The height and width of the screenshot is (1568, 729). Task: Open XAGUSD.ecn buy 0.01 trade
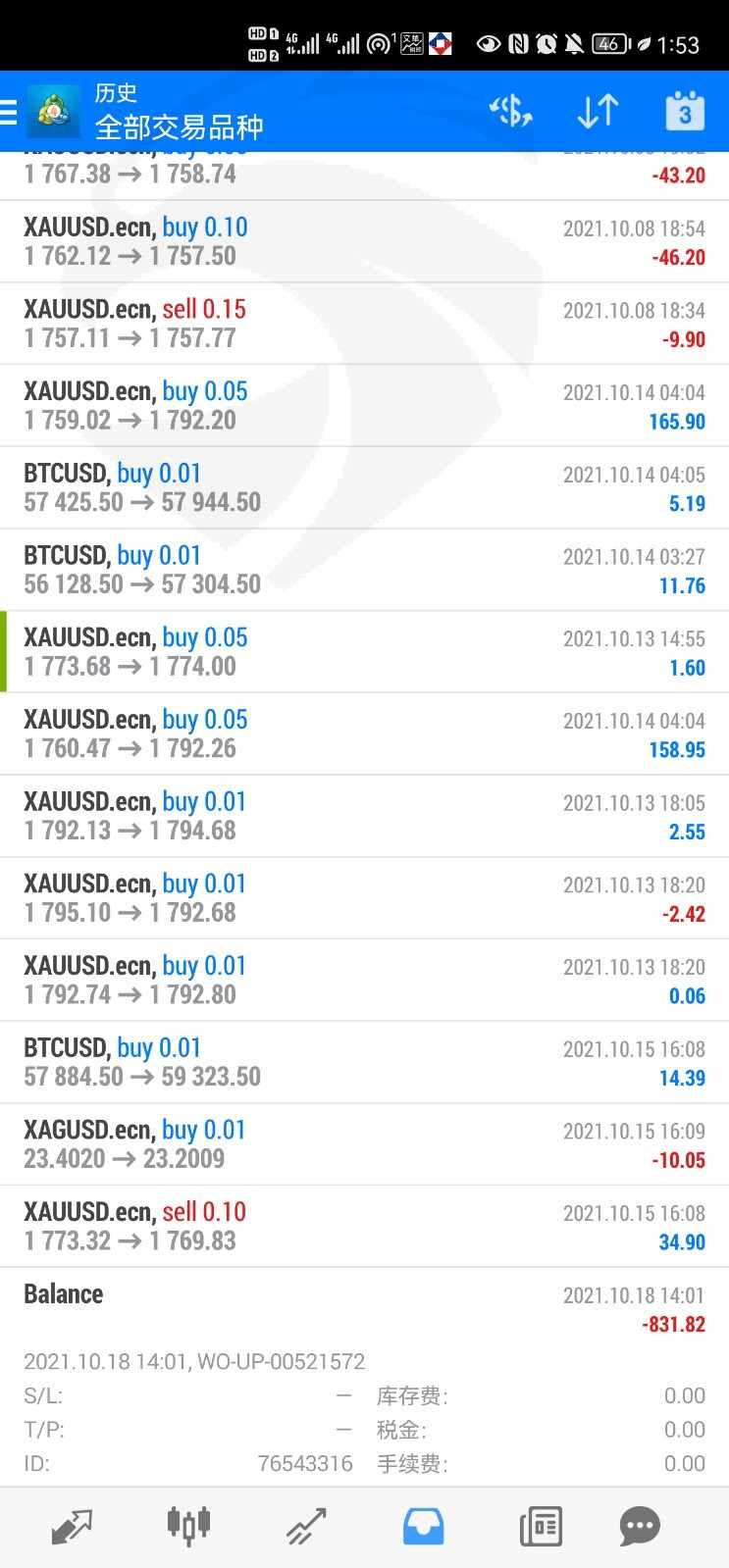(x=364, y=1144)
